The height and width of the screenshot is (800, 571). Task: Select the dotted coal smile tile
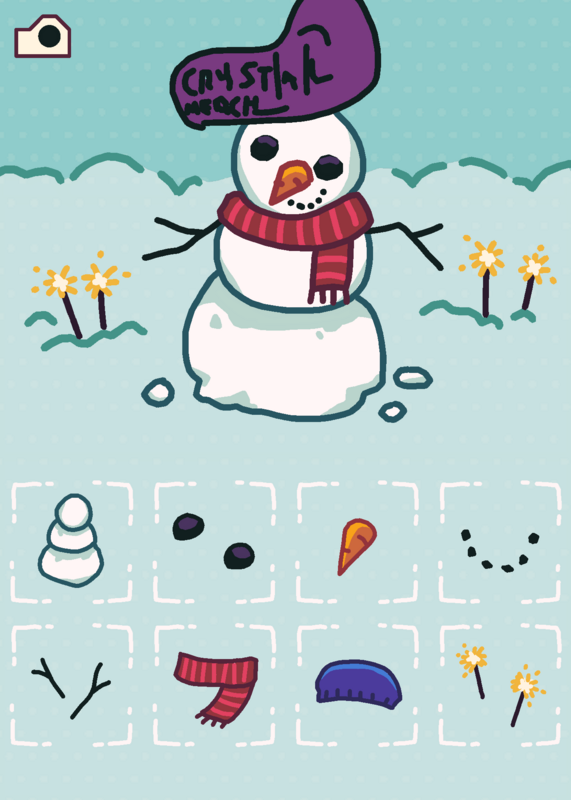coord(500,542)
